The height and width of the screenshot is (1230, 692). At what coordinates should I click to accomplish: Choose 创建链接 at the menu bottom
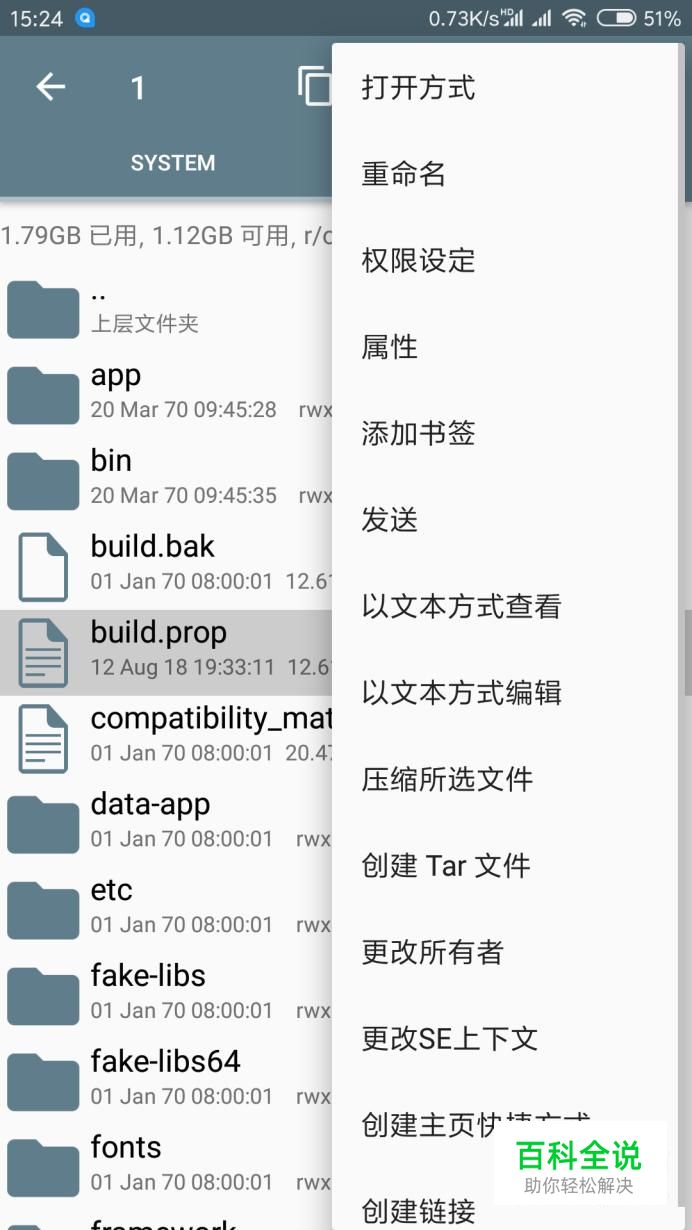coord(418,1211)
